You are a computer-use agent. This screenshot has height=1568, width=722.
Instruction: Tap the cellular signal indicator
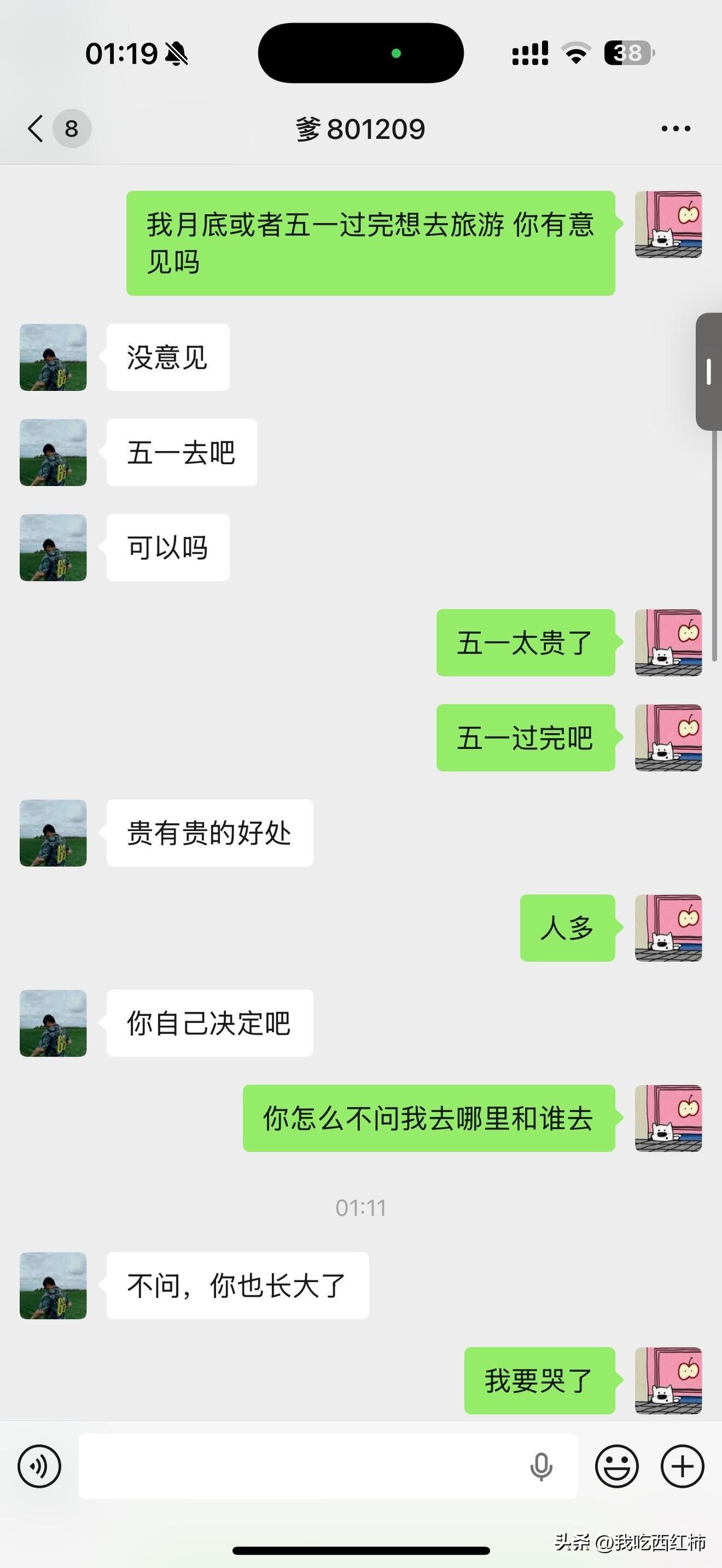tap(529, 54)
